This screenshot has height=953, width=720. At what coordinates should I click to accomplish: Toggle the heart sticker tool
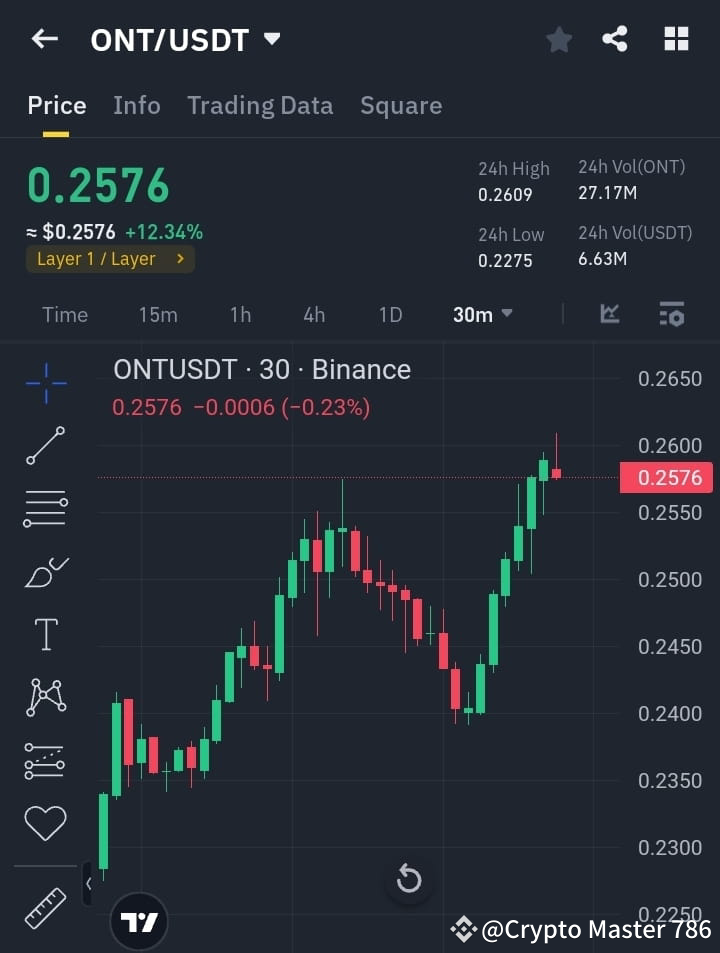44,822
